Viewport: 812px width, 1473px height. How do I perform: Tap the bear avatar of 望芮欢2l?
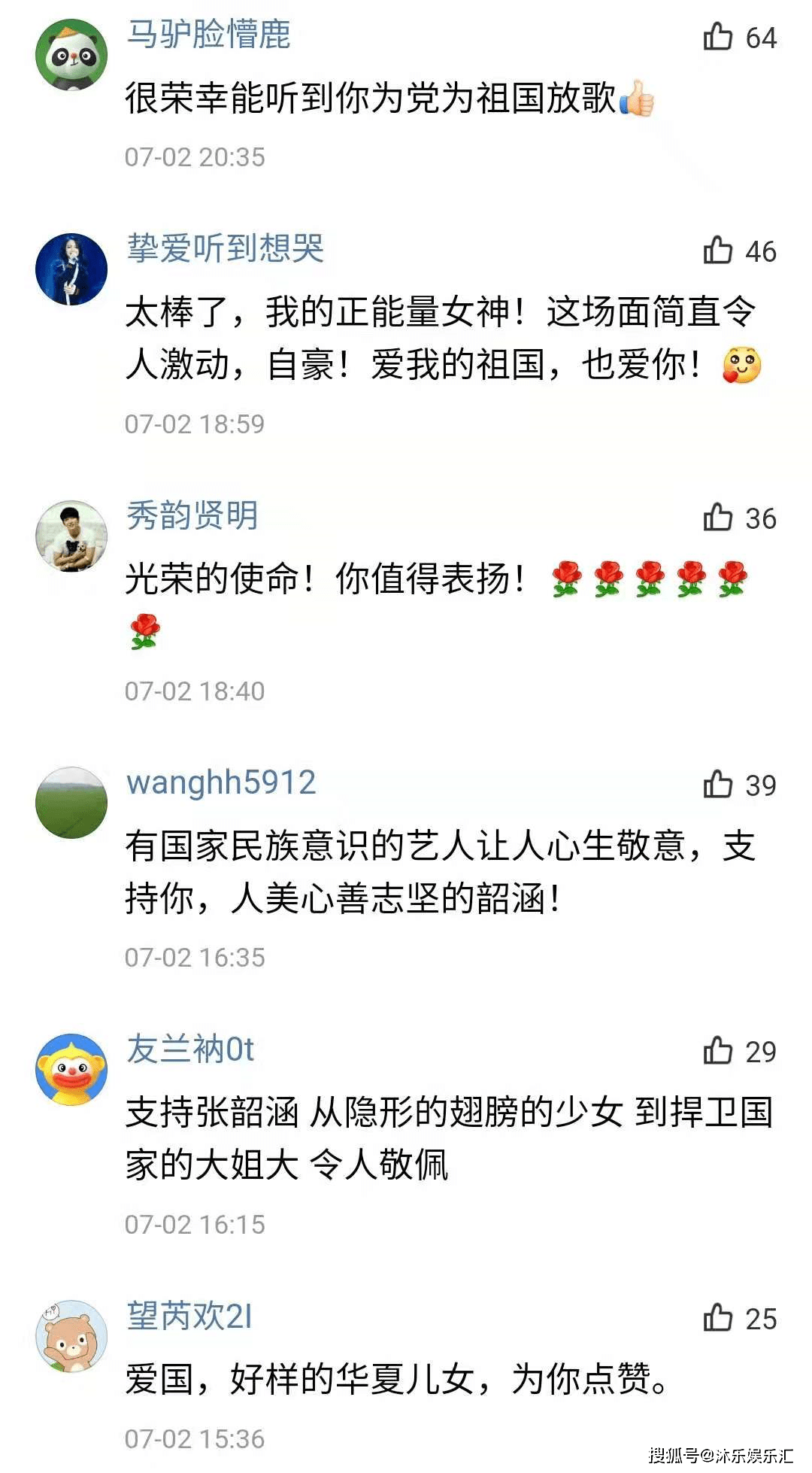tap(71, 1324)
